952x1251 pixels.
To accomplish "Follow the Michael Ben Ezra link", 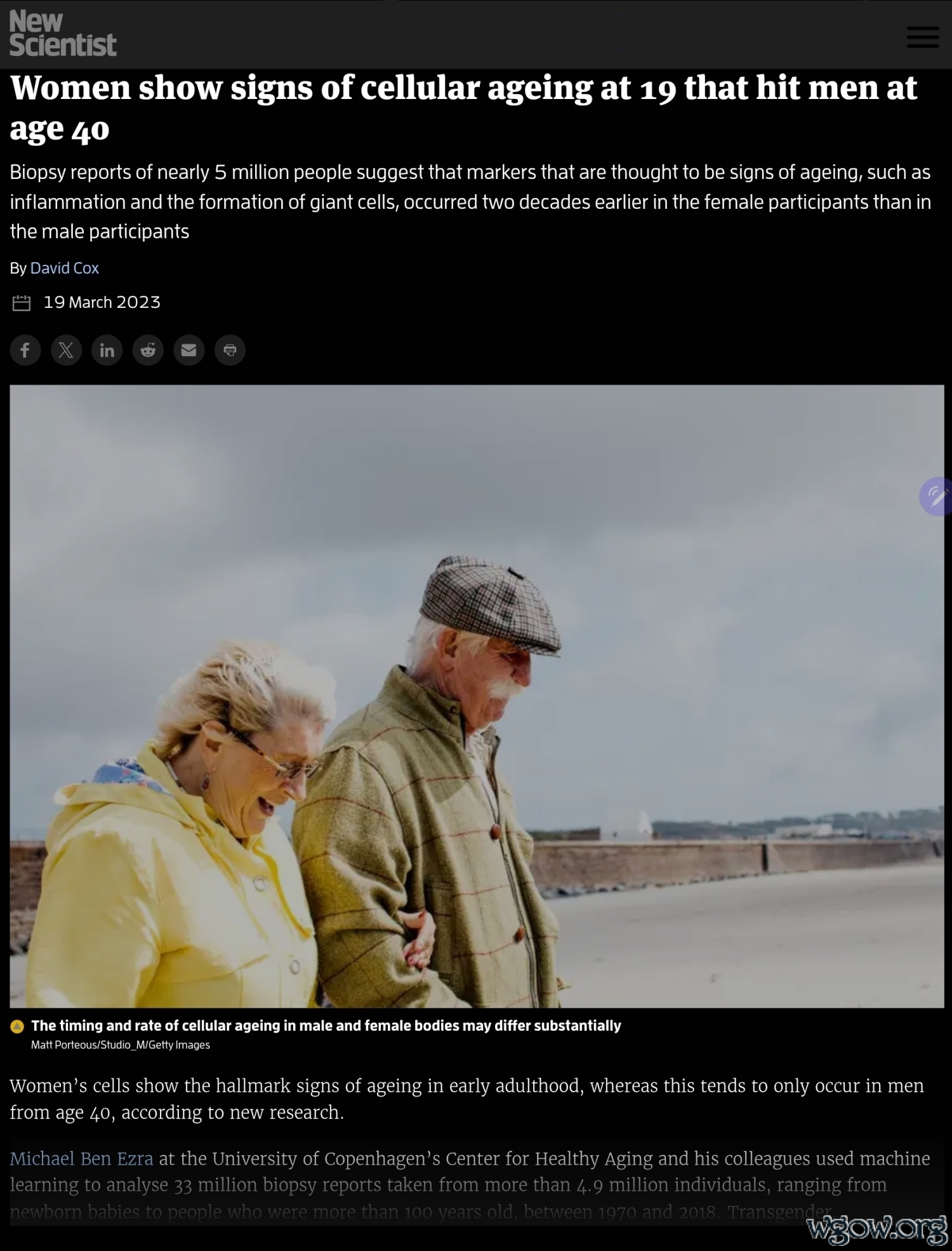I will click(81, 1158).
